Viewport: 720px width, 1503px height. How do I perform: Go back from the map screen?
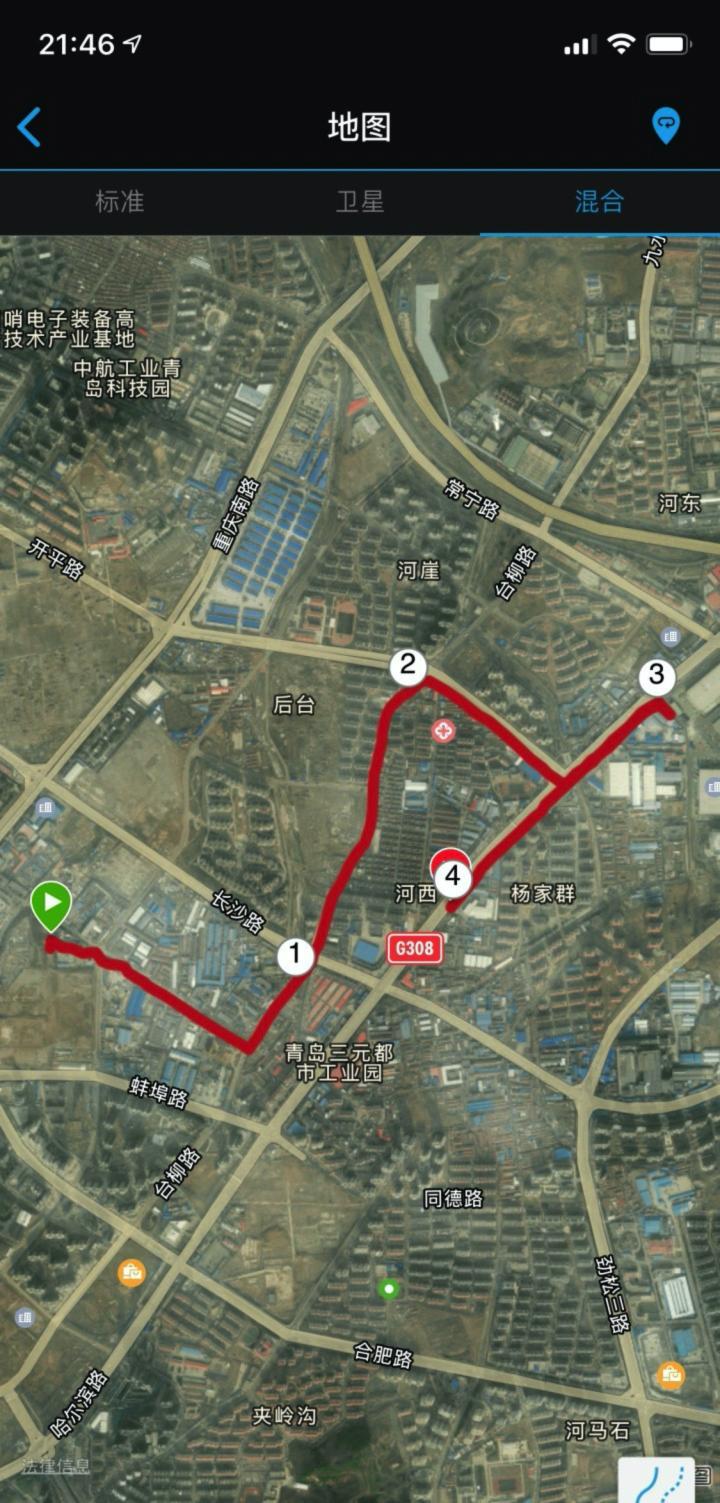coord(29,127)
